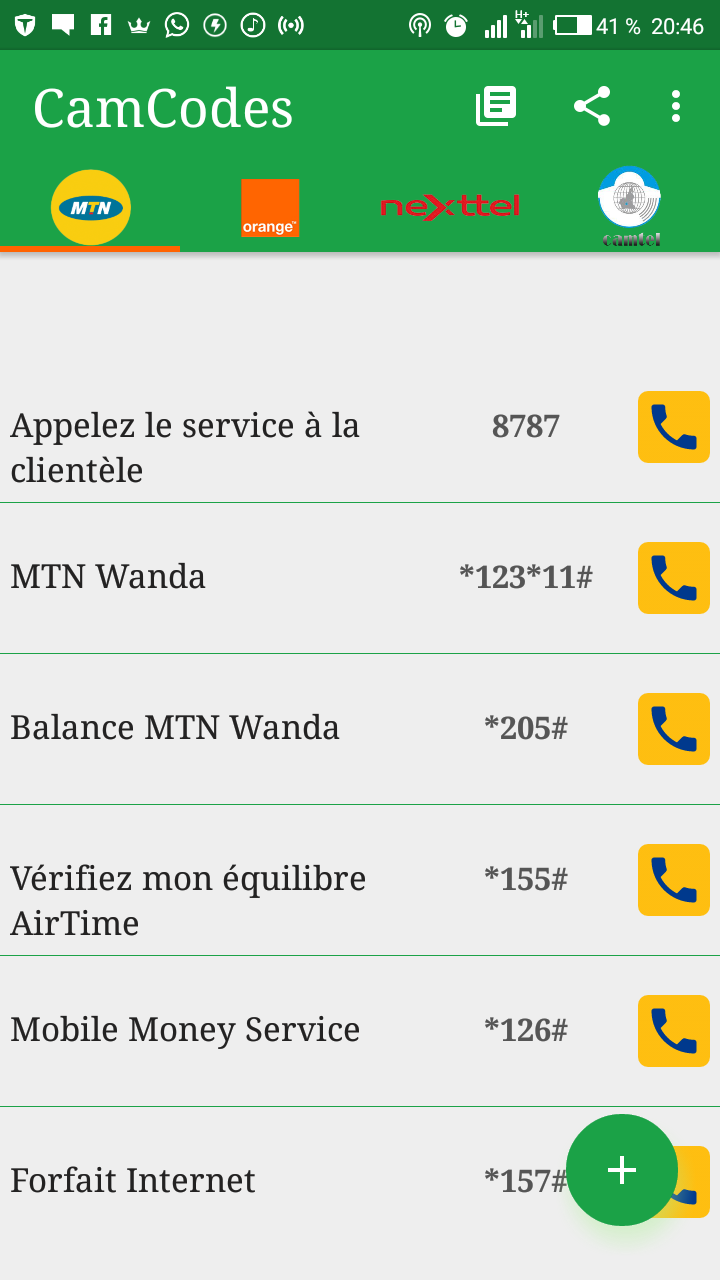Viewport: 720px width, 1280px height.
Task: Open the clock in the status bar
Action: pyautogui.click(x=455, y=26)
